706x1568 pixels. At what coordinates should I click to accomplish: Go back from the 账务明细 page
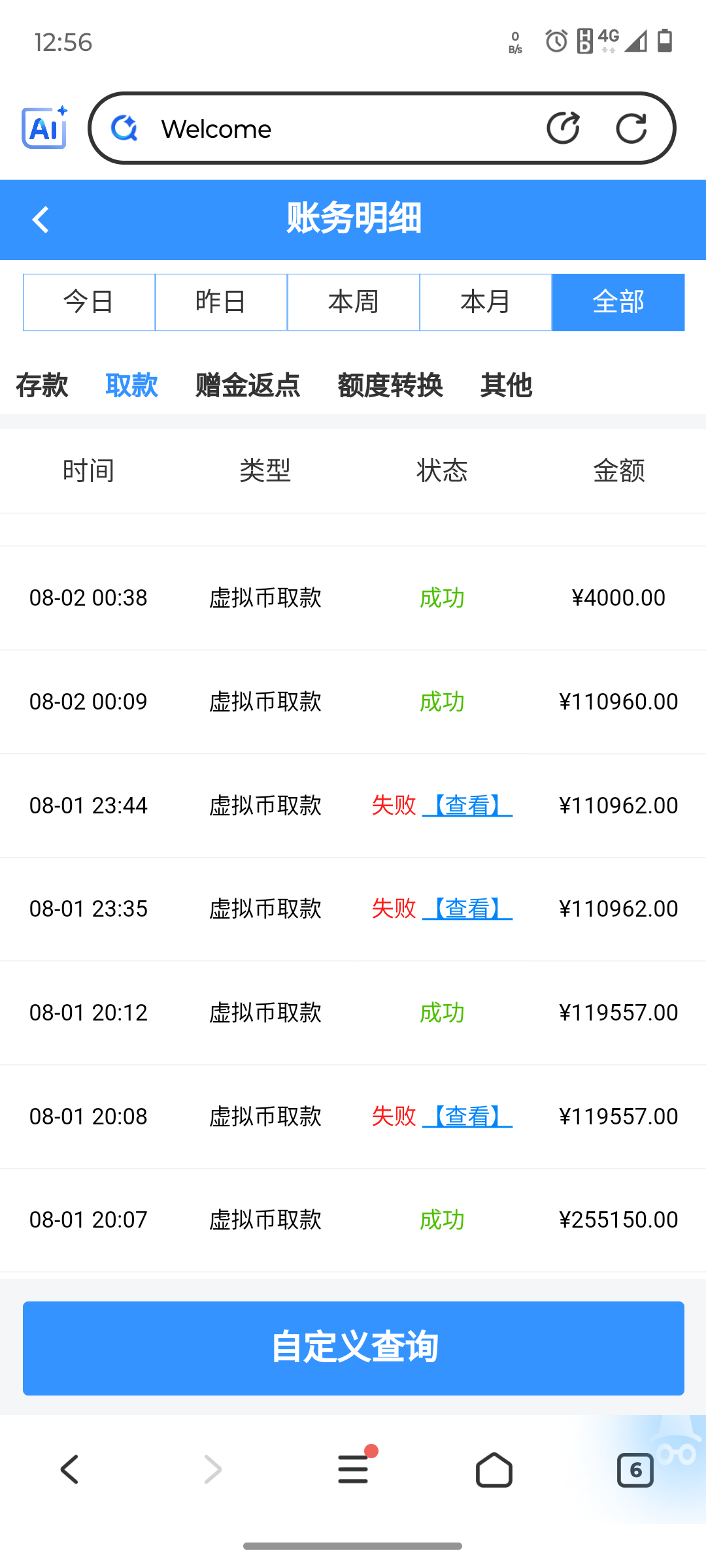41,220
